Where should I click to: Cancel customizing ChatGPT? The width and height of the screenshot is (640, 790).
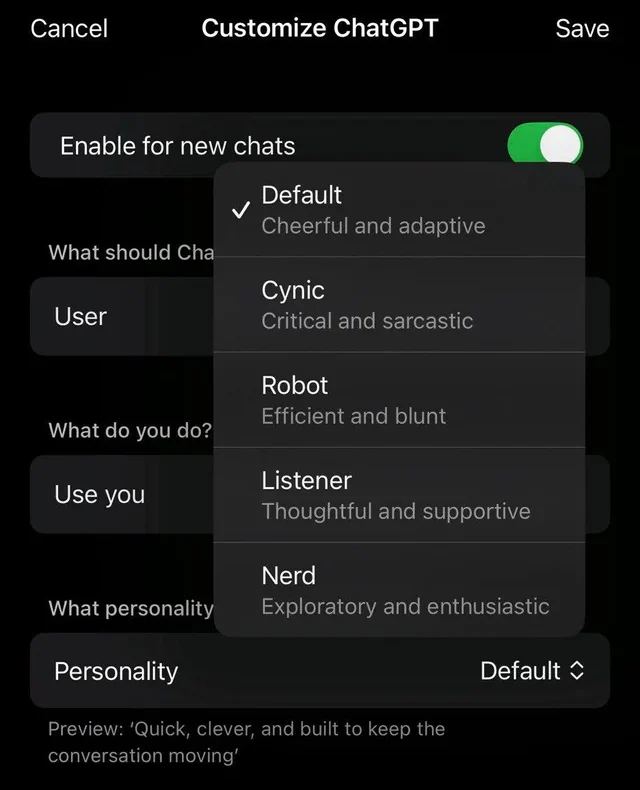(69, 28)
